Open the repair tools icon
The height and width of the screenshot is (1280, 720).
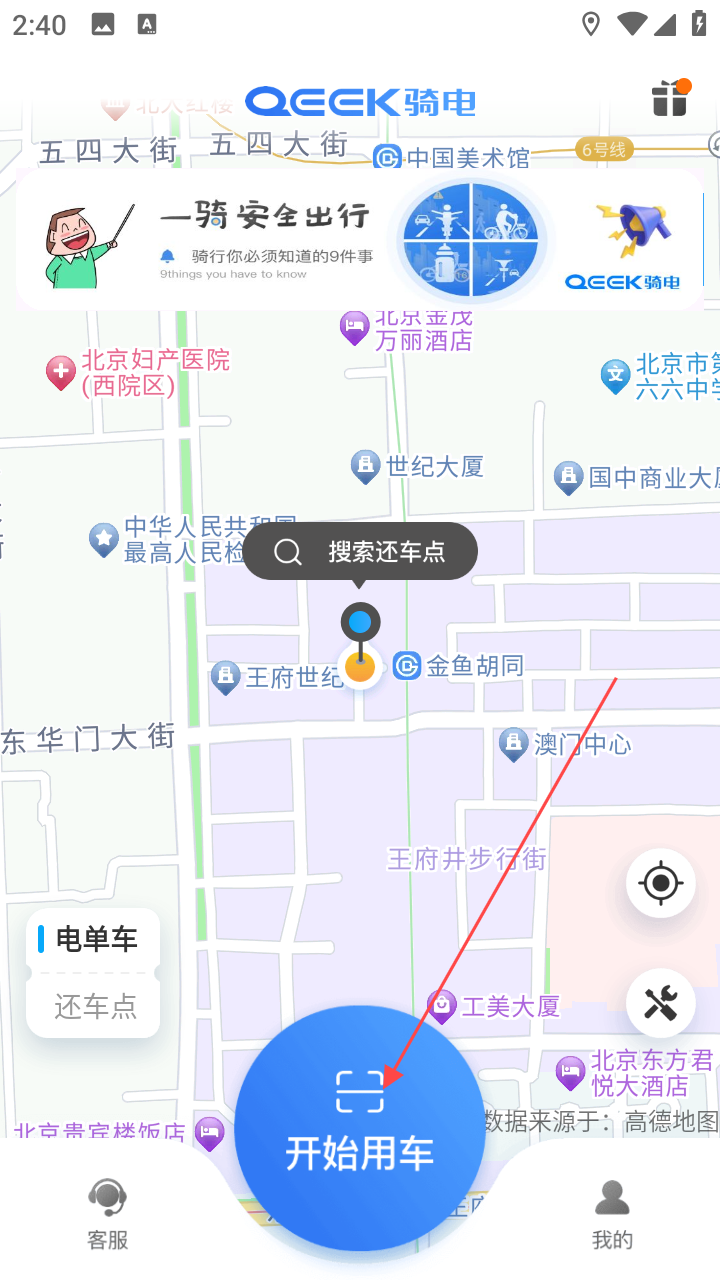660,1003
